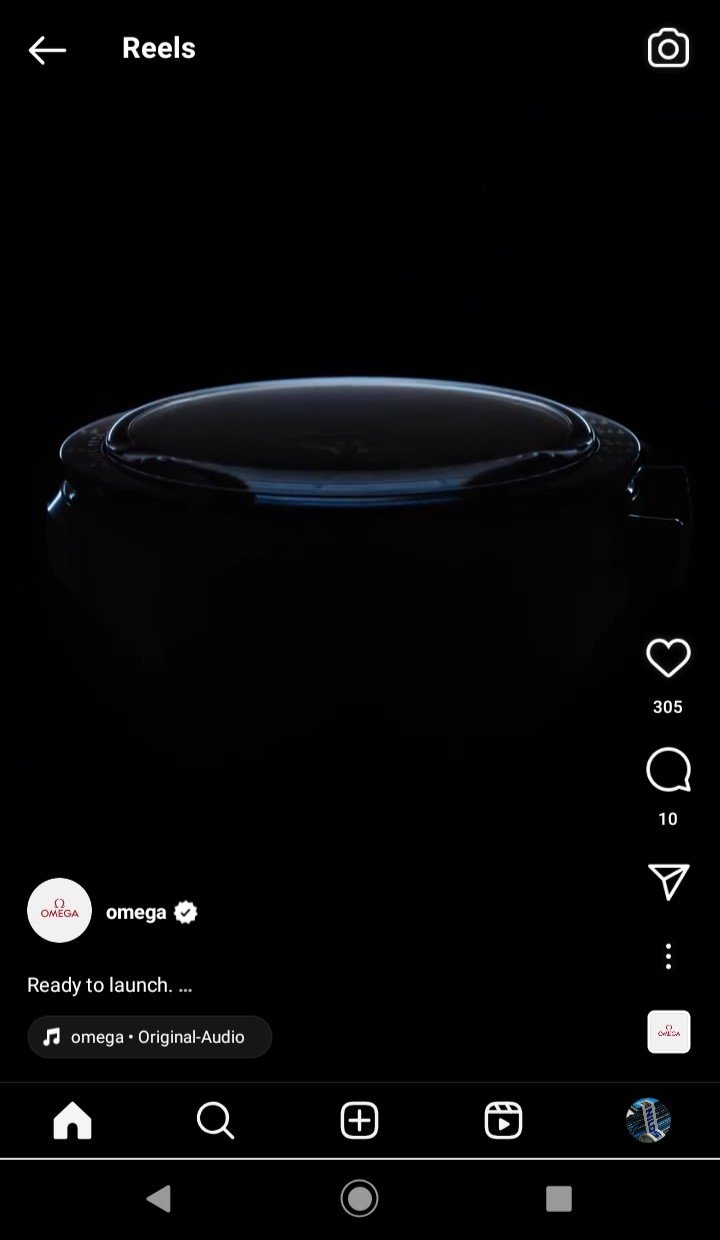Open comments on the omega reel
The height and width of the screenshot is (1240, 720).
click(668, 771)
